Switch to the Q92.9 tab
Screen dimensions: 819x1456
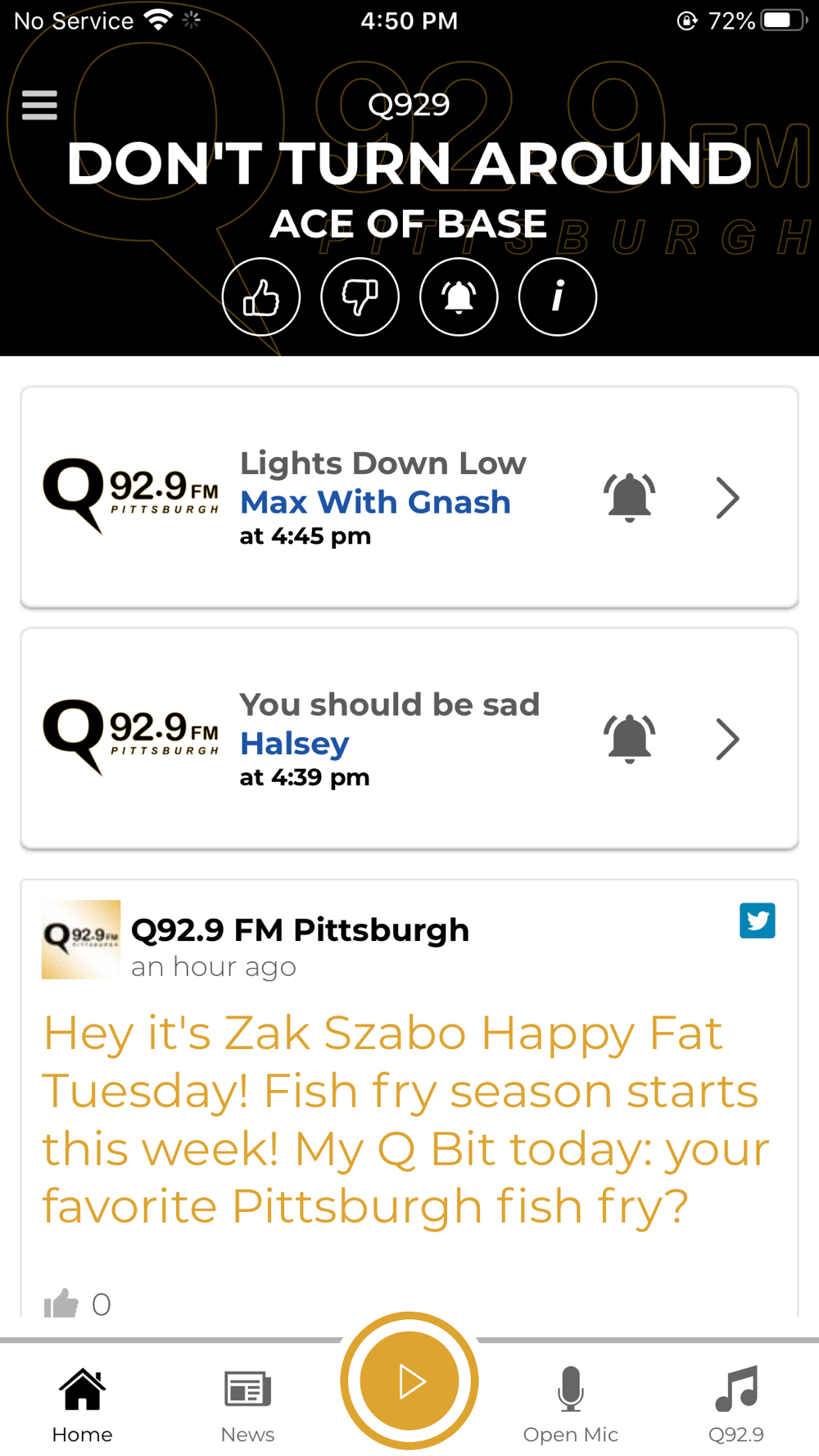click(x=735, y=1404)
